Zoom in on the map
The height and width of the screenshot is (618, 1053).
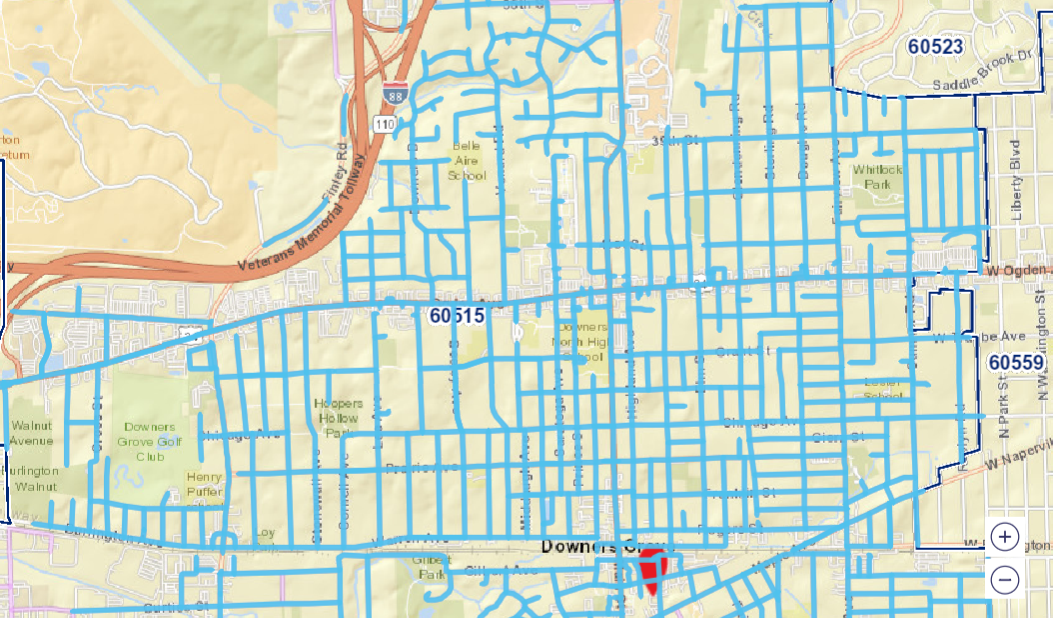(1006, 536)
